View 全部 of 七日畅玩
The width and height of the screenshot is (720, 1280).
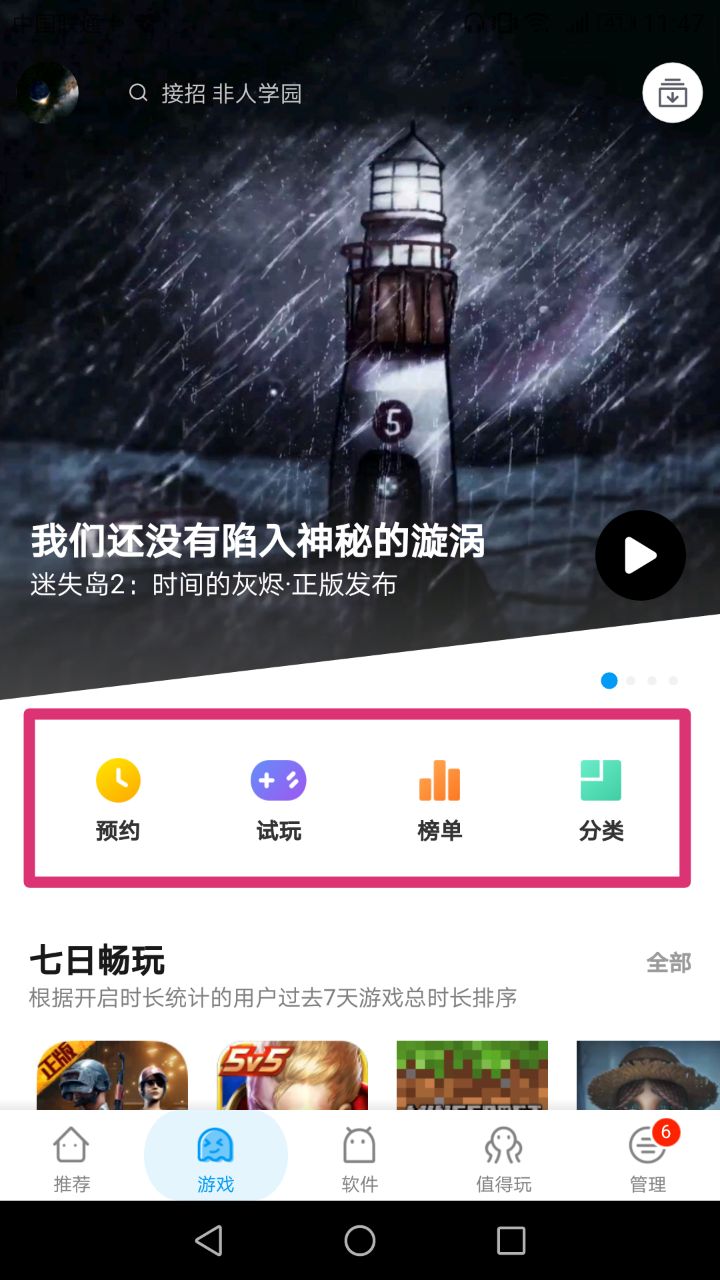(x=668, y=962)
